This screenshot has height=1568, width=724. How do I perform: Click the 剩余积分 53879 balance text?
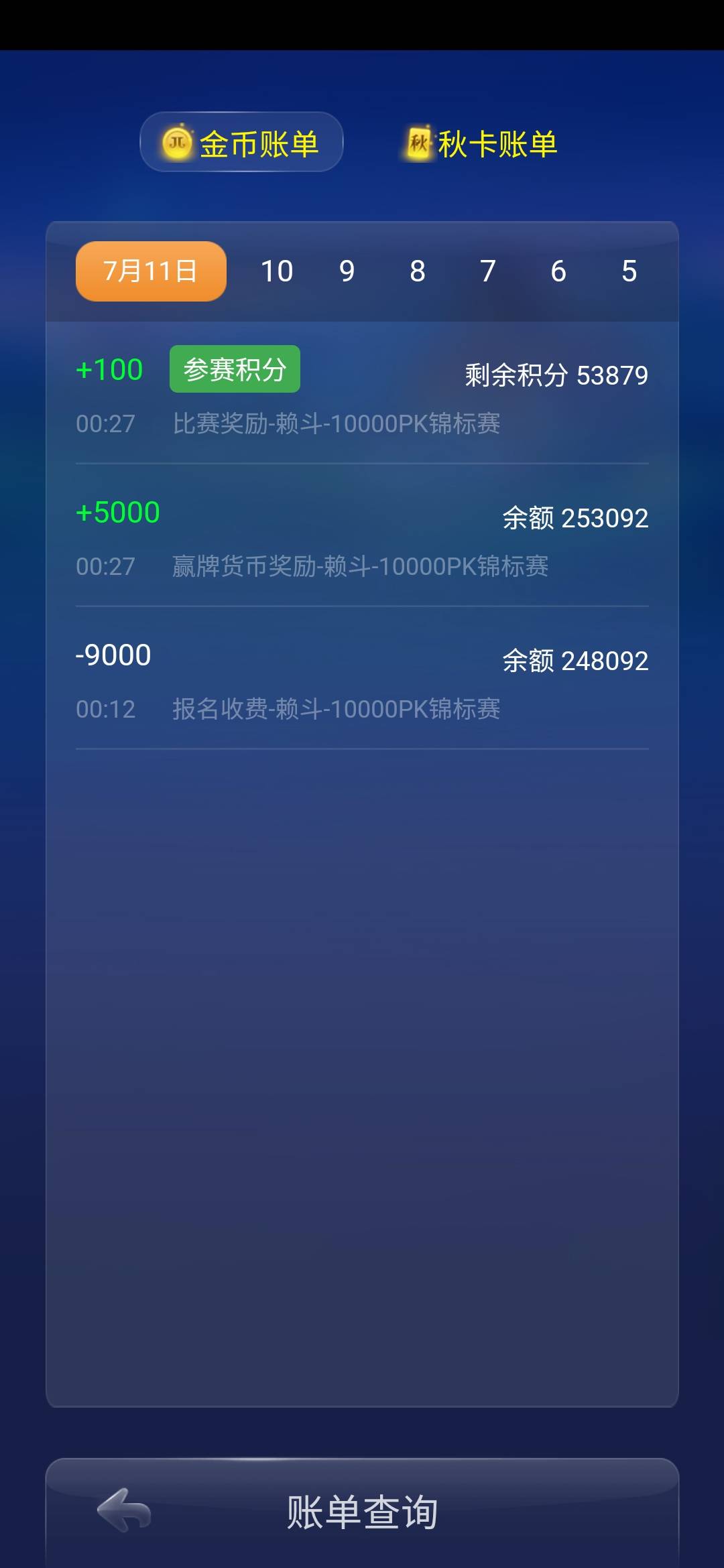pyautogui.click(x=555, y=376)
